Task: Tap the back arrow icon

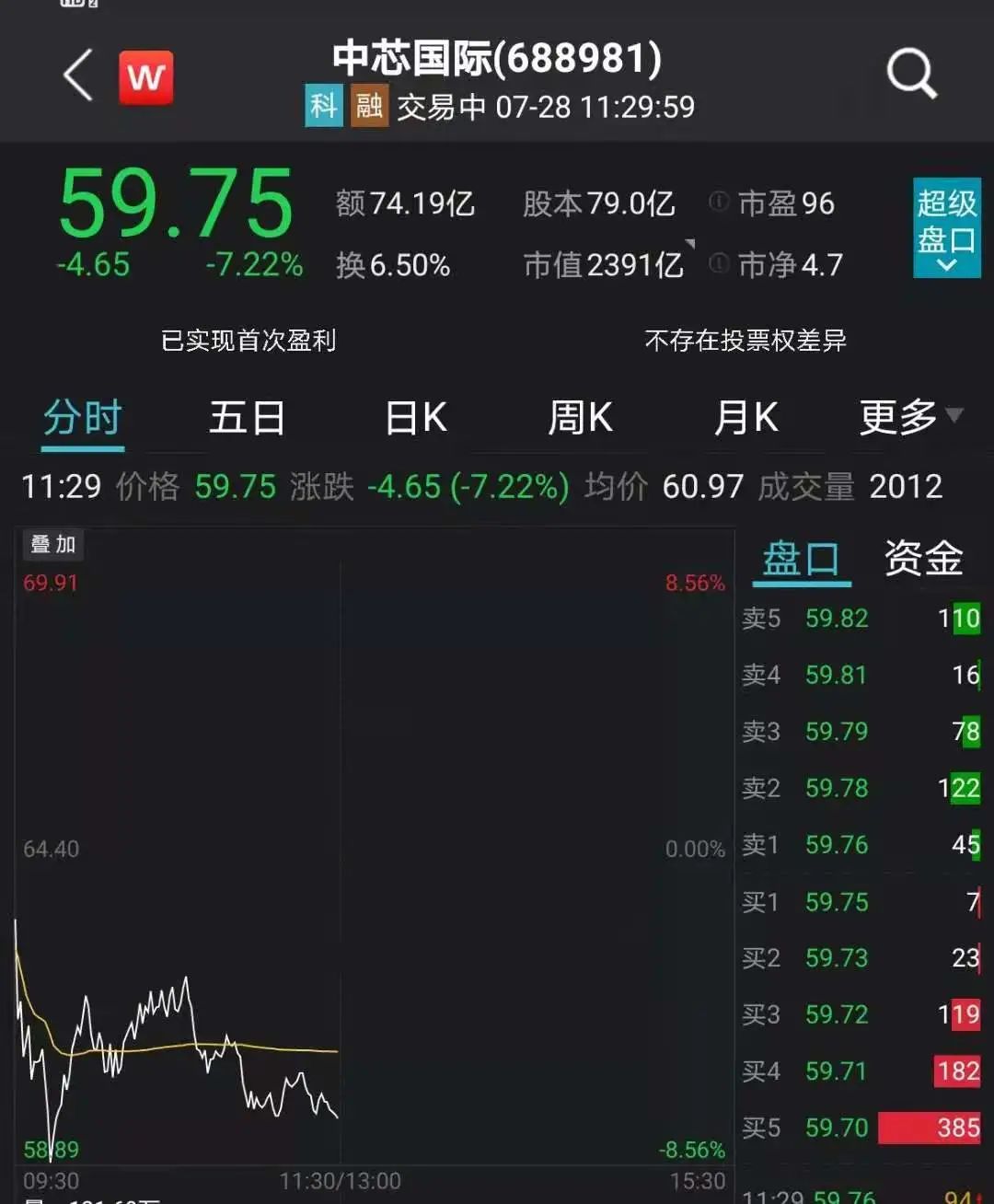Action: 76,74
